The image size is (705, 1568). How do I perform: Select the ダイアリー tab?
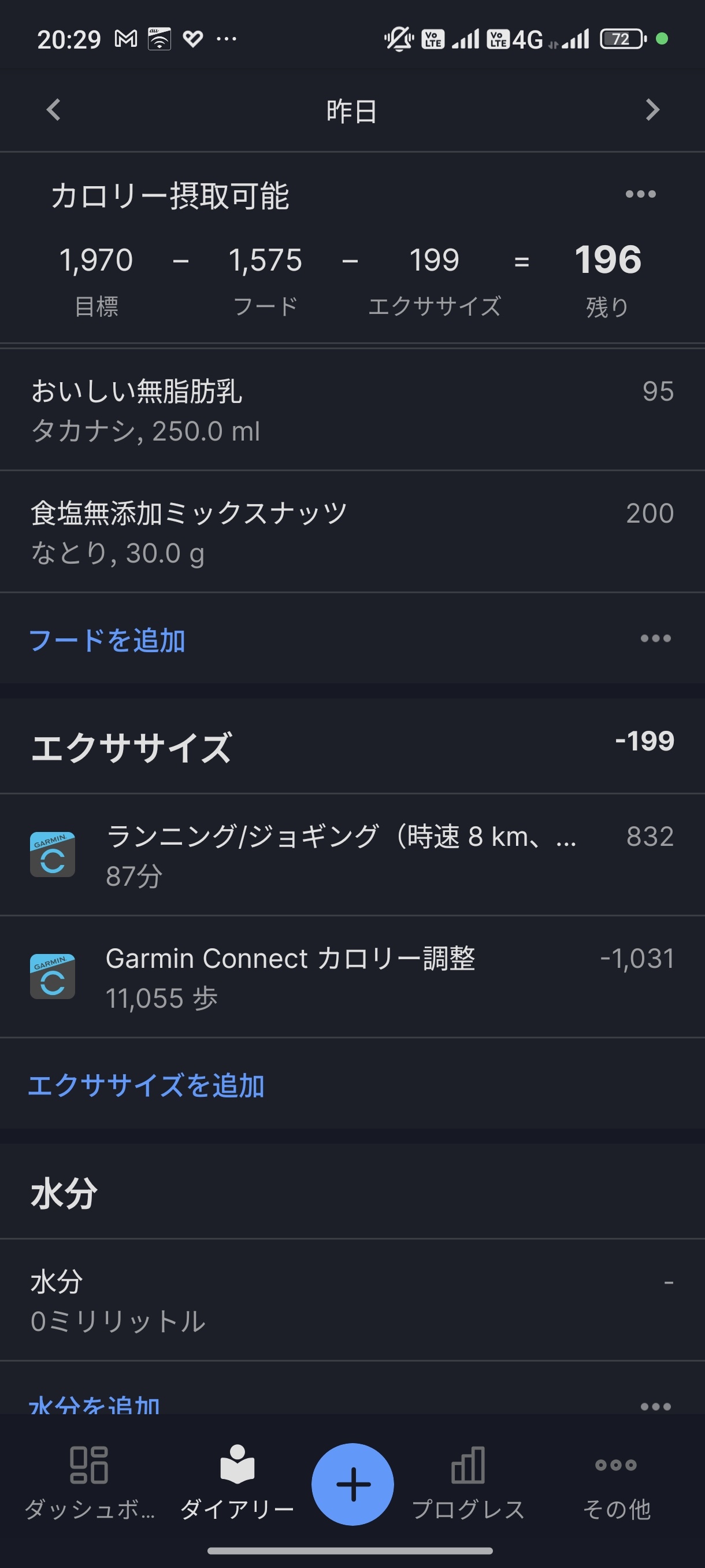pyautogui.click(x=238, y=1484)
